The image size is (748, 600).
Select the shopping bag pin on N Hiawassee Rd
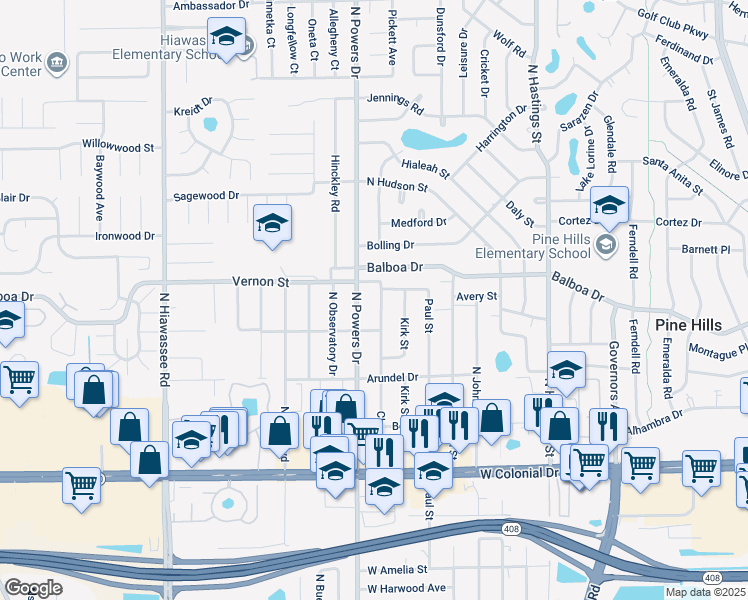(150, 461)
